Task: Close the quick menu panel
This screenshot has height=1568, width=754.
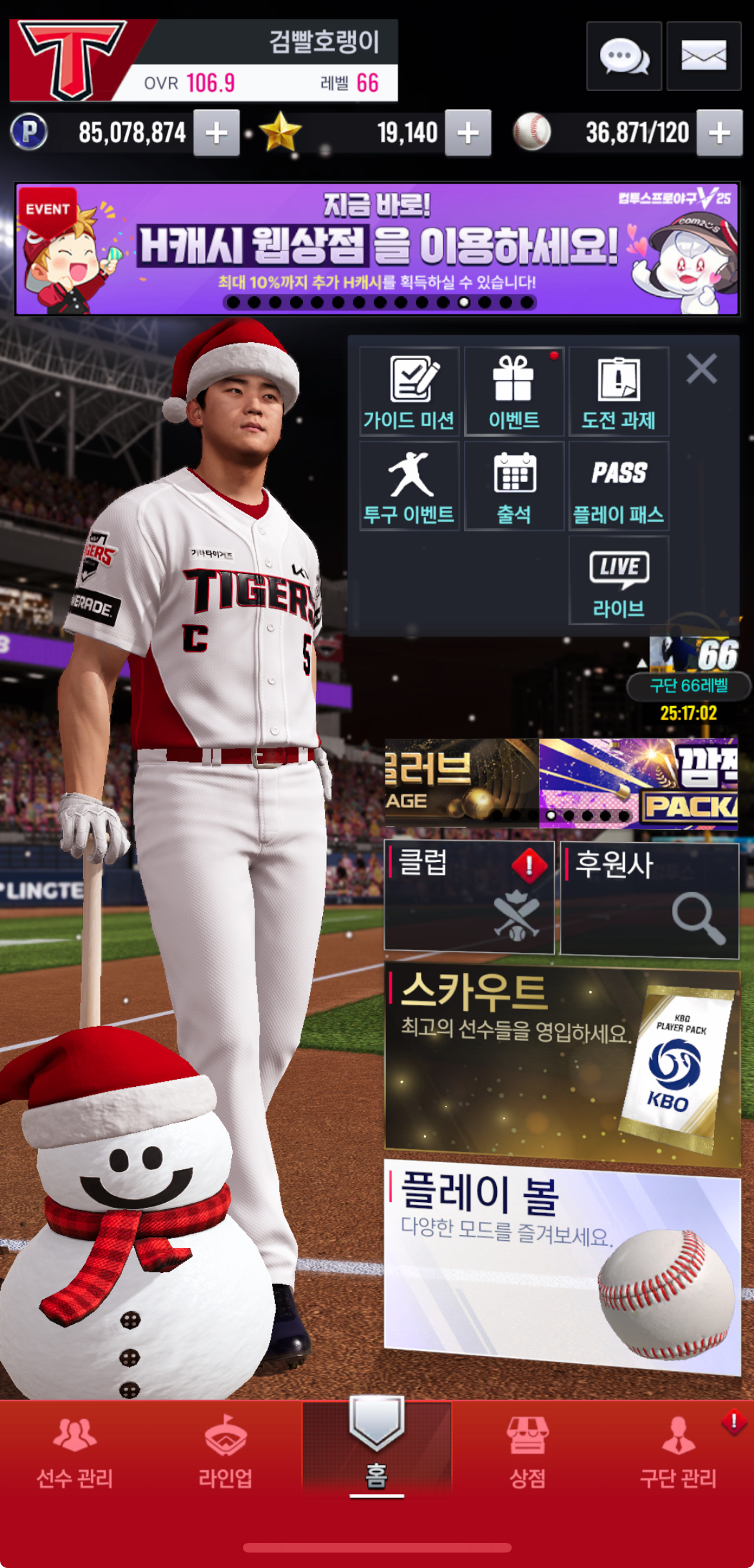Action: point(702,369)
